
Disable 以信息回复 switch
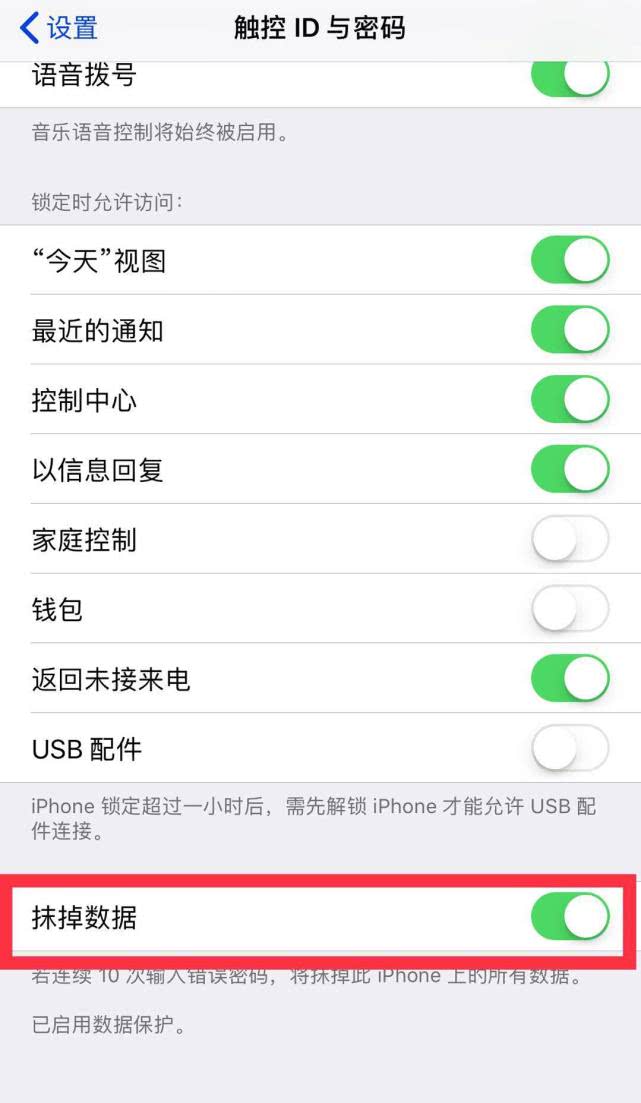pos(569,470)
